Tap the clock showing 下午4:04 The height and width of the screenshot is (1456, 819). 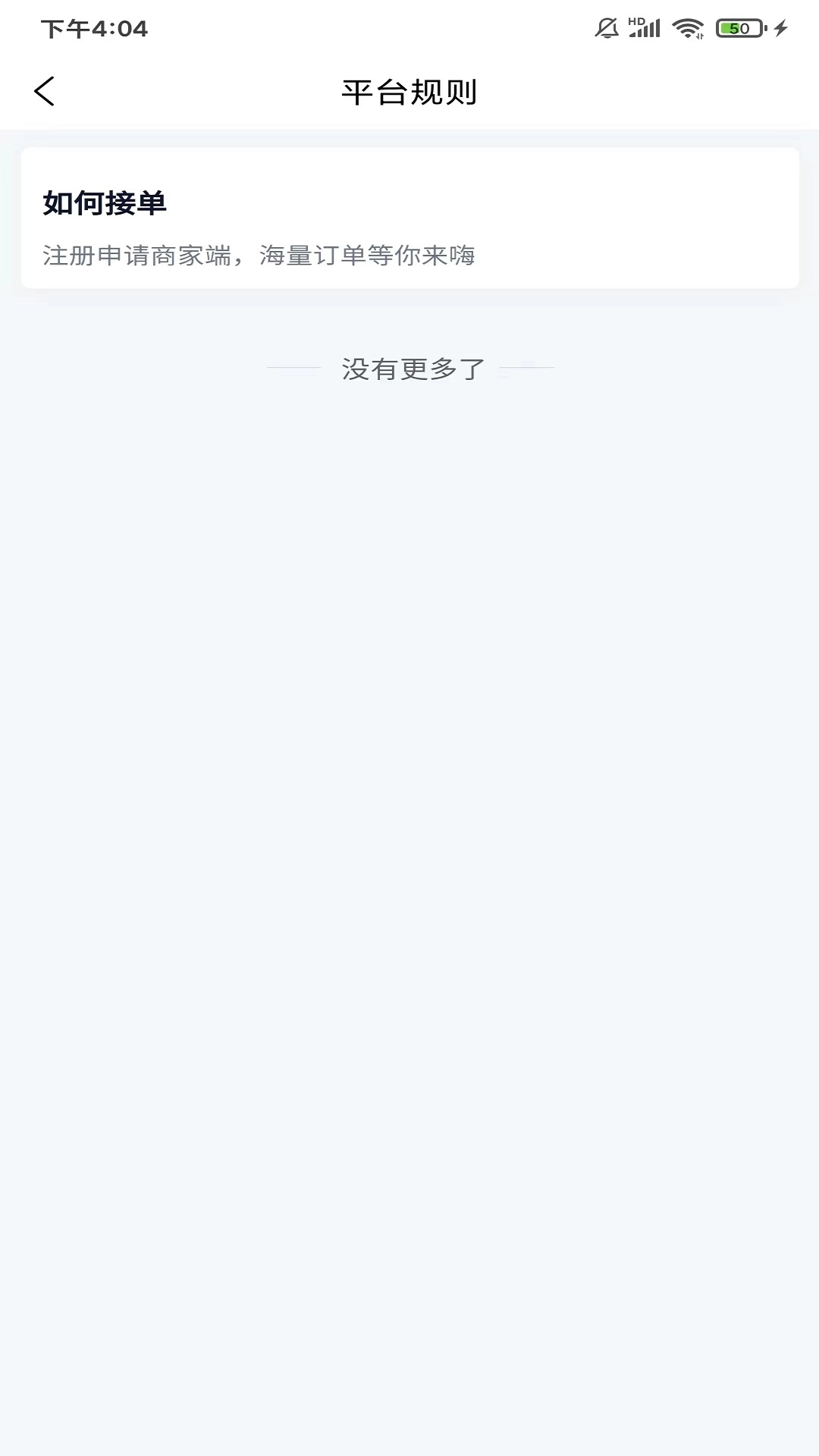tap(94, 30)
